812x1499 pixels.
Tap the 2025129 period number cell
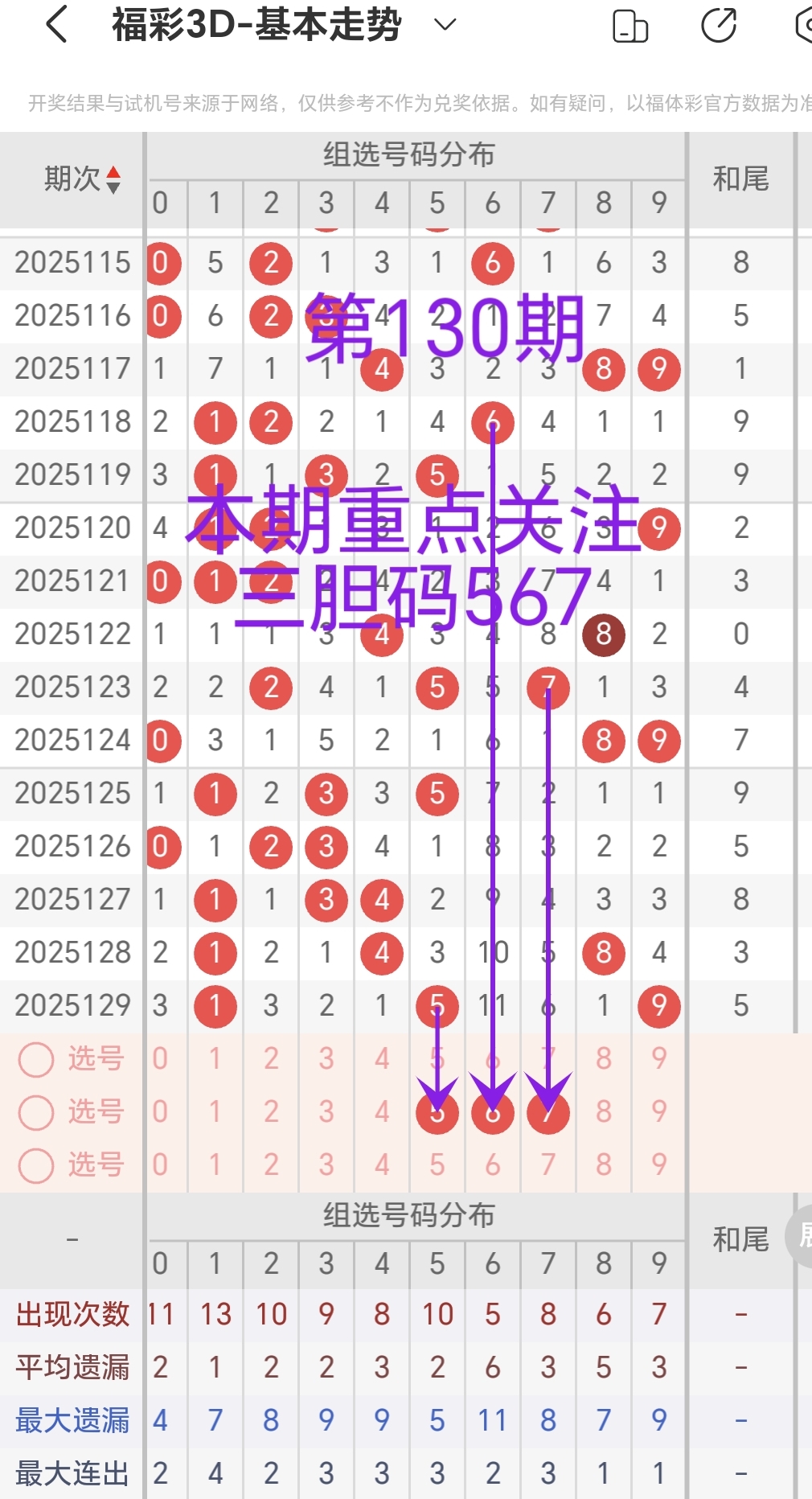(74, 1006)
